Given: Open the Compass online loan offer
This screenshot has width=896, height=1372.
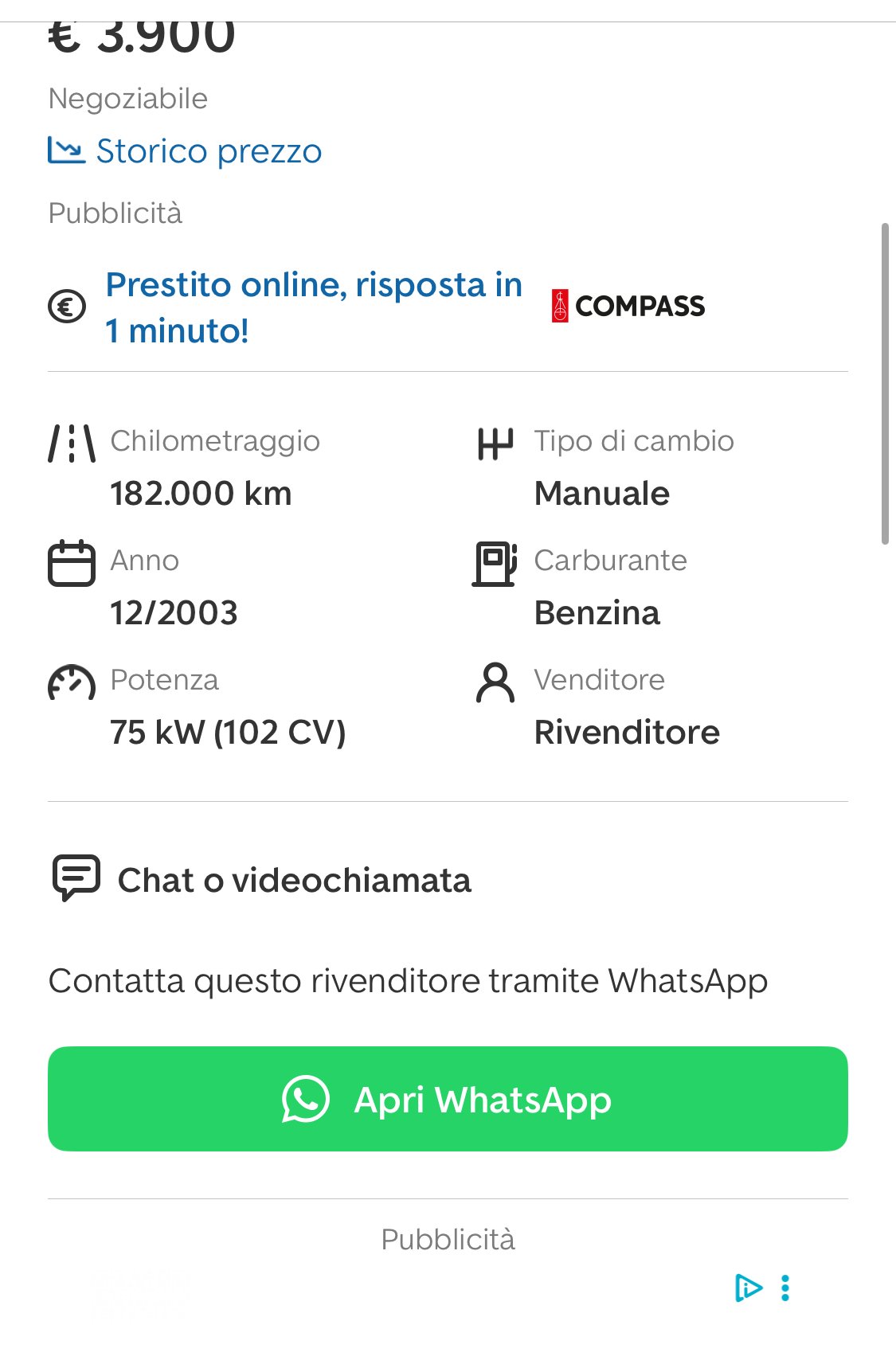Looking at the screenshot, I should coord(314,307).
